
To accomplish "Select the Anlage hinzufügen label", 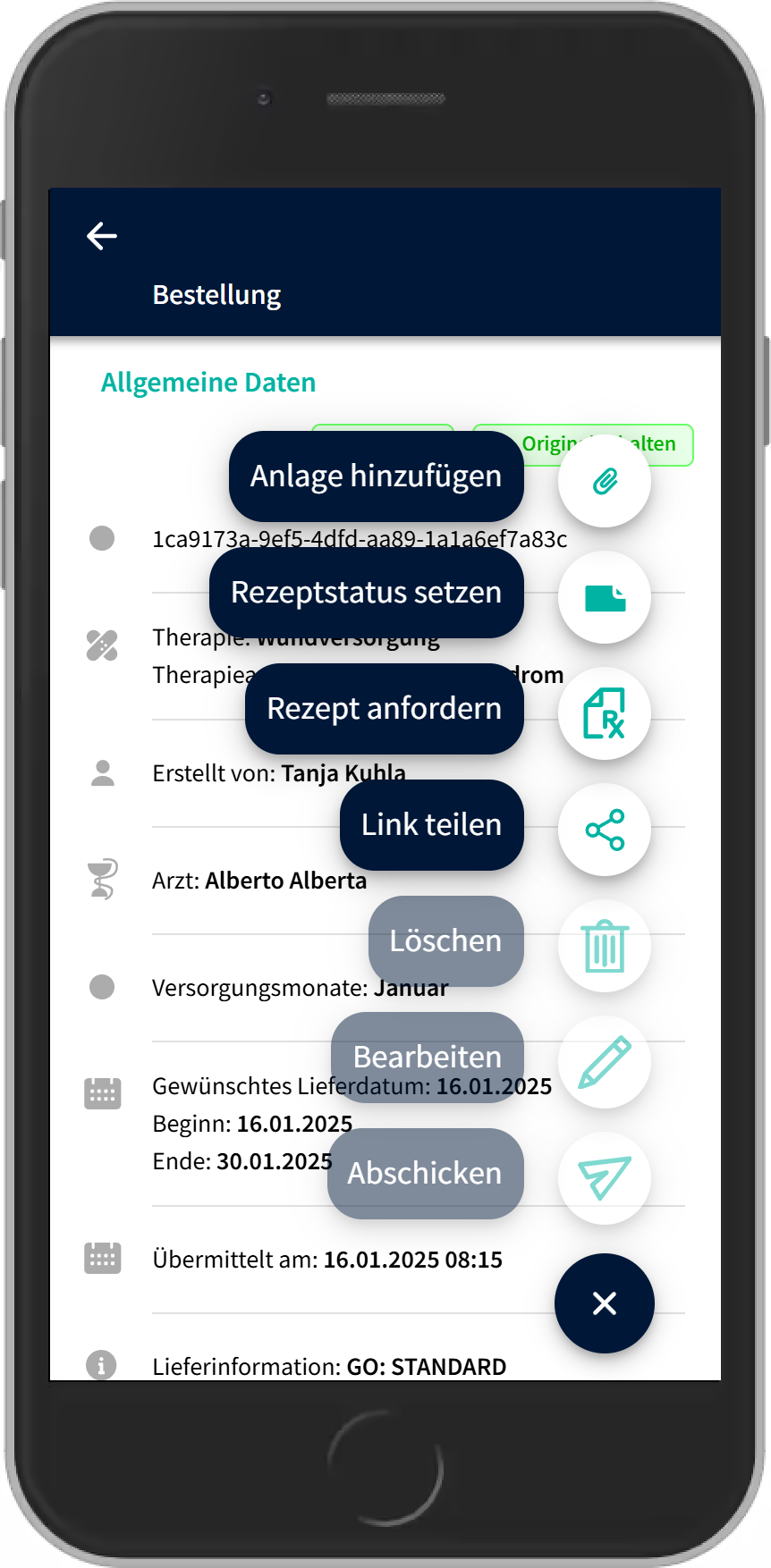I will 376,476.
